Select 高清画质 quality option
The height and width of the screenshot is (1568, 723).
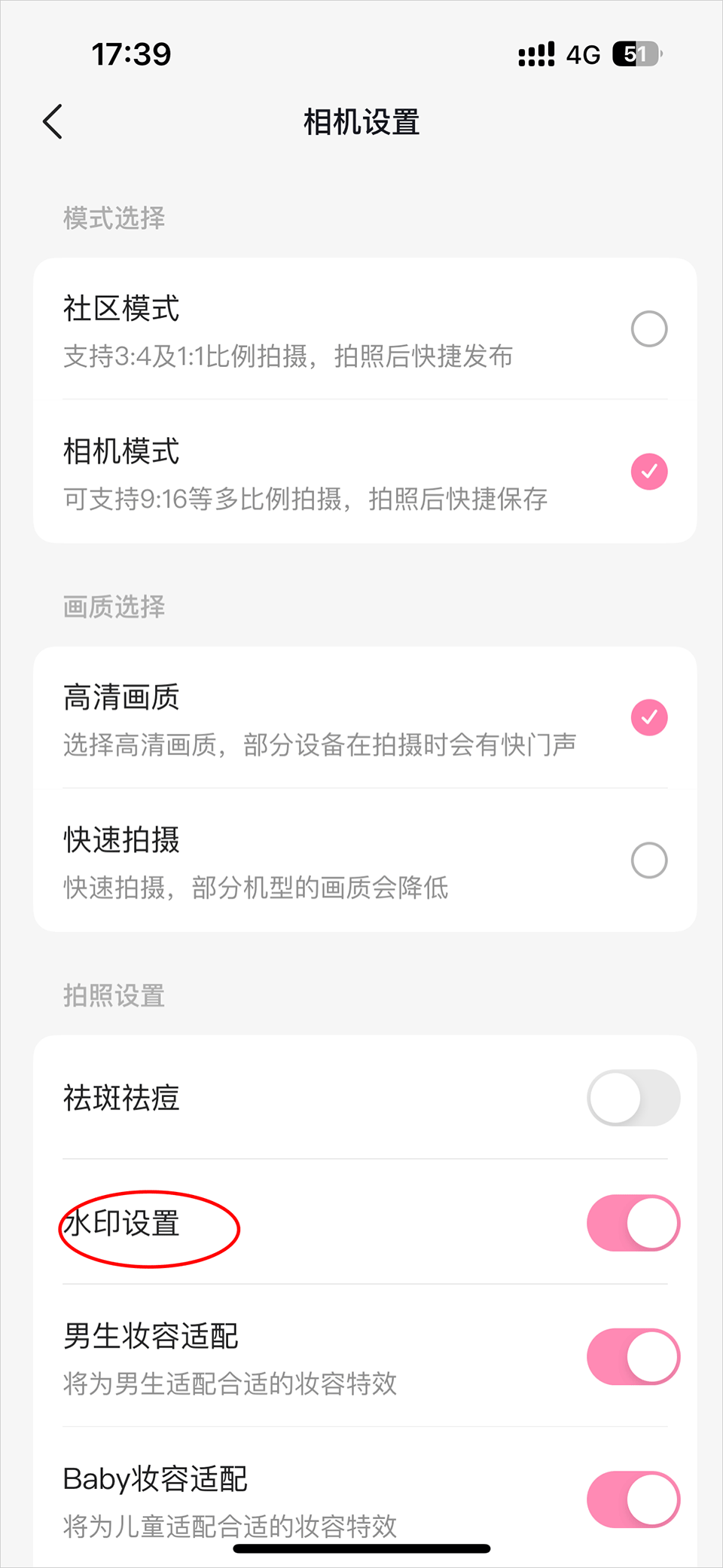[x=648, y=717]
